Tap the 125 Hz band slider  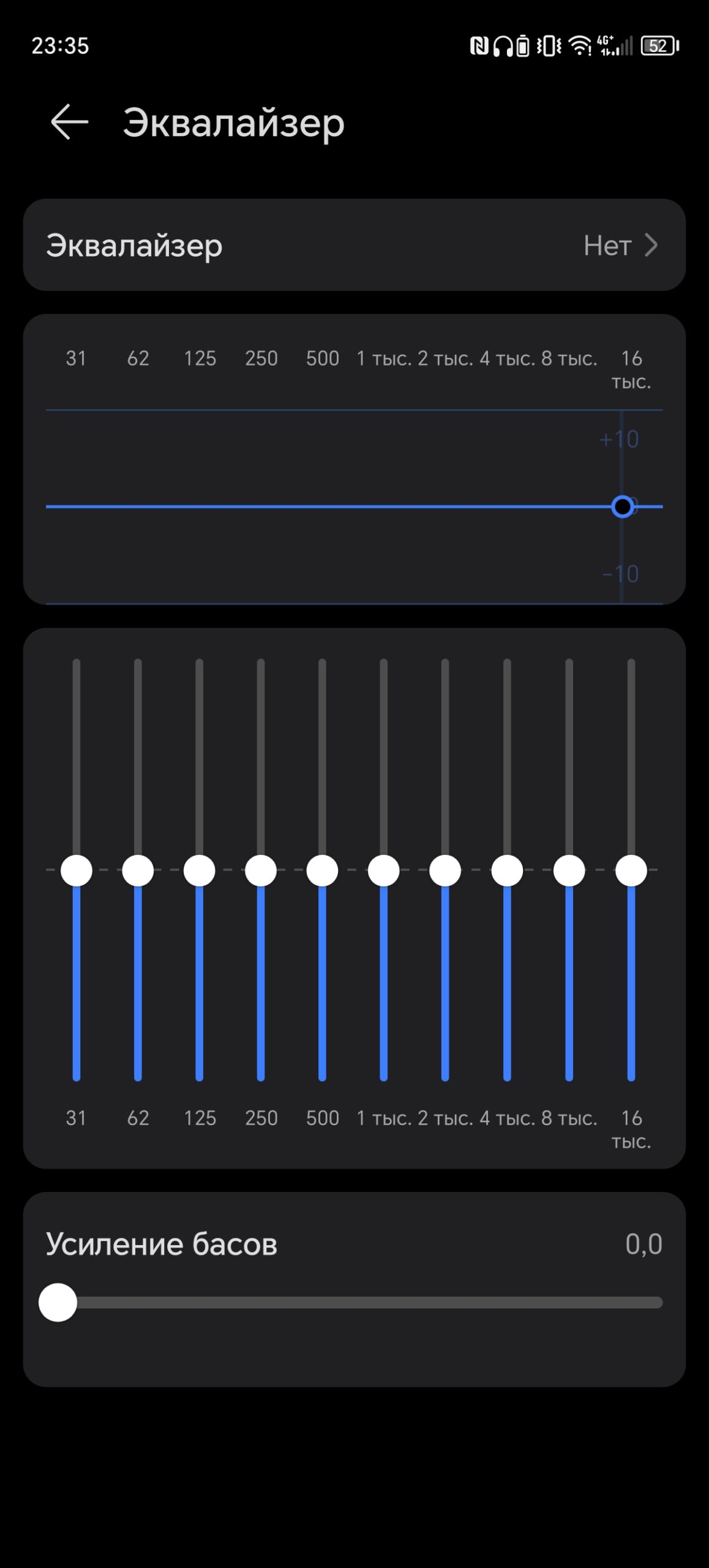[199, 870]
